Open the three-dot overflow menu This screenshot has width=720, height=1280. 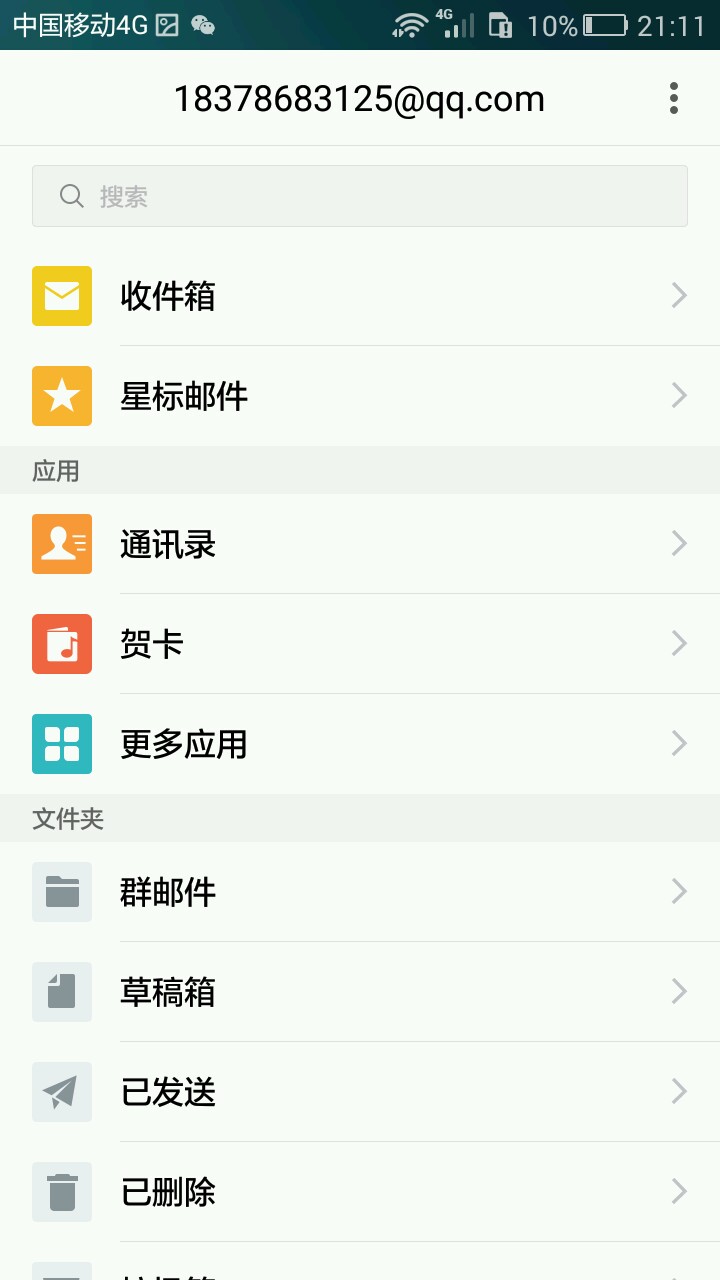pyautogui.click(x=674, y=98)
